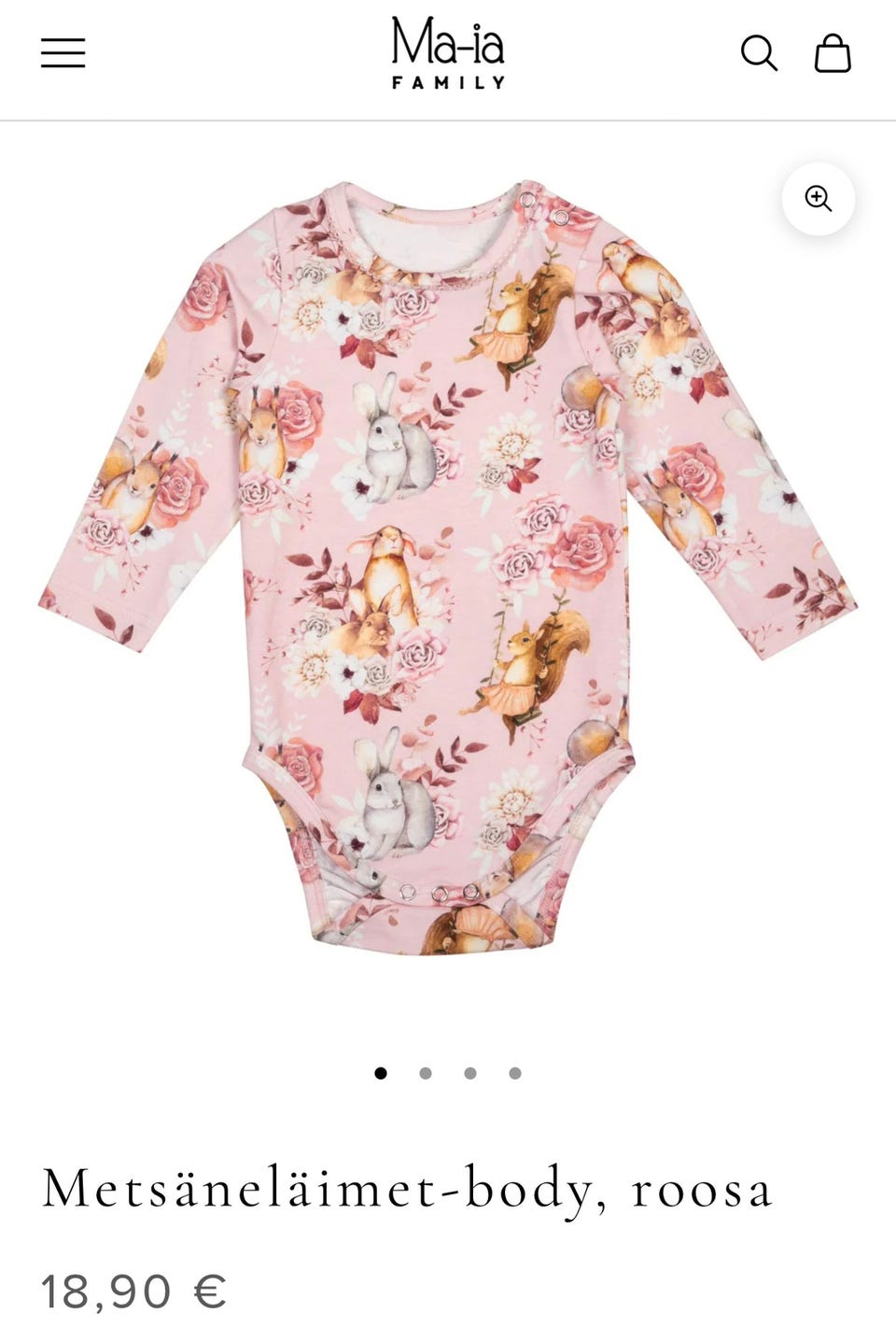This screenshot has height=1341, width=896.
Task: Go to Ma-ia Family home page
Action: coord(448,53)
